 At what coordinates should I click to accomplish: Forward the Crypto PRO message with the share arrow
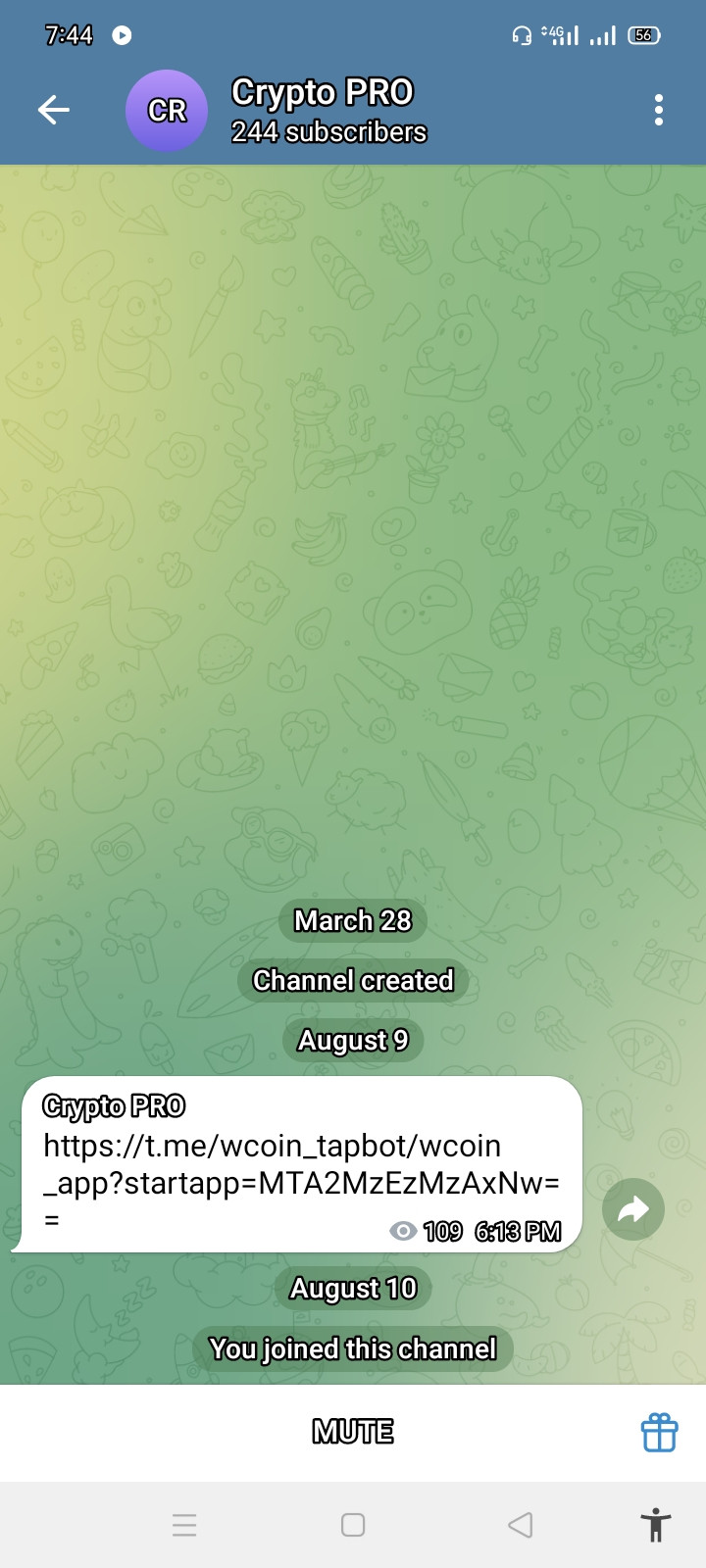[x=633, y=1209]
